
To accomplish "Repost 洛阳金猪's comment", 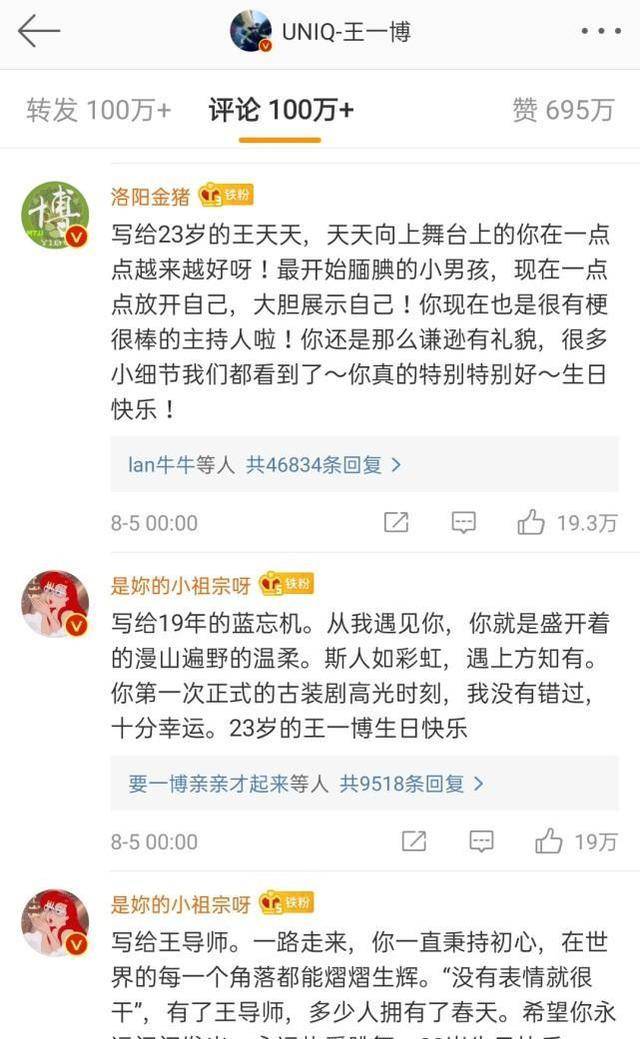I will [396, 522].
